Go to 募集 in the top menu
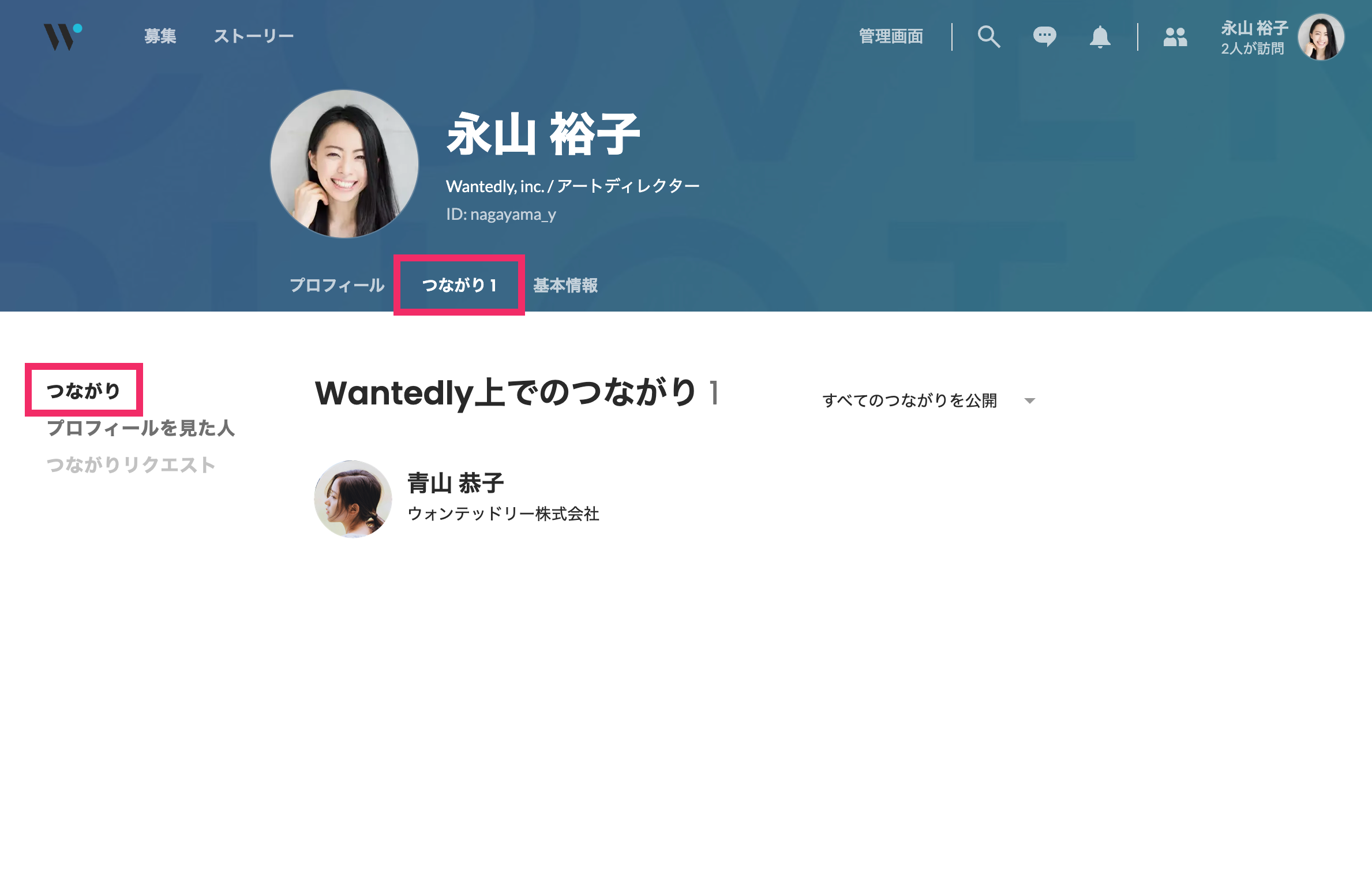 pyautogui.click(x=160, y=36)
